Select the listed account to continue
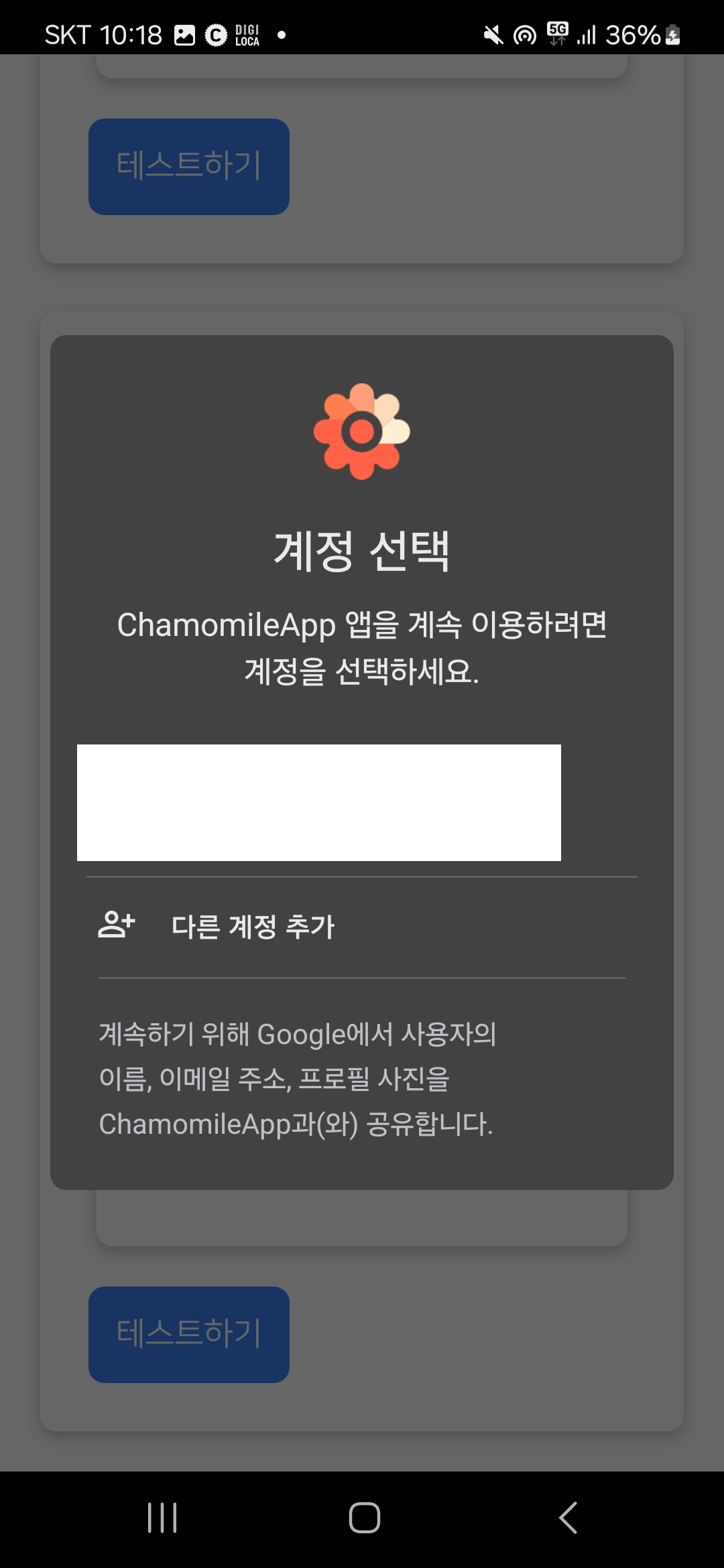Viewport: 724px width, 1568px height. coord(319,802)
